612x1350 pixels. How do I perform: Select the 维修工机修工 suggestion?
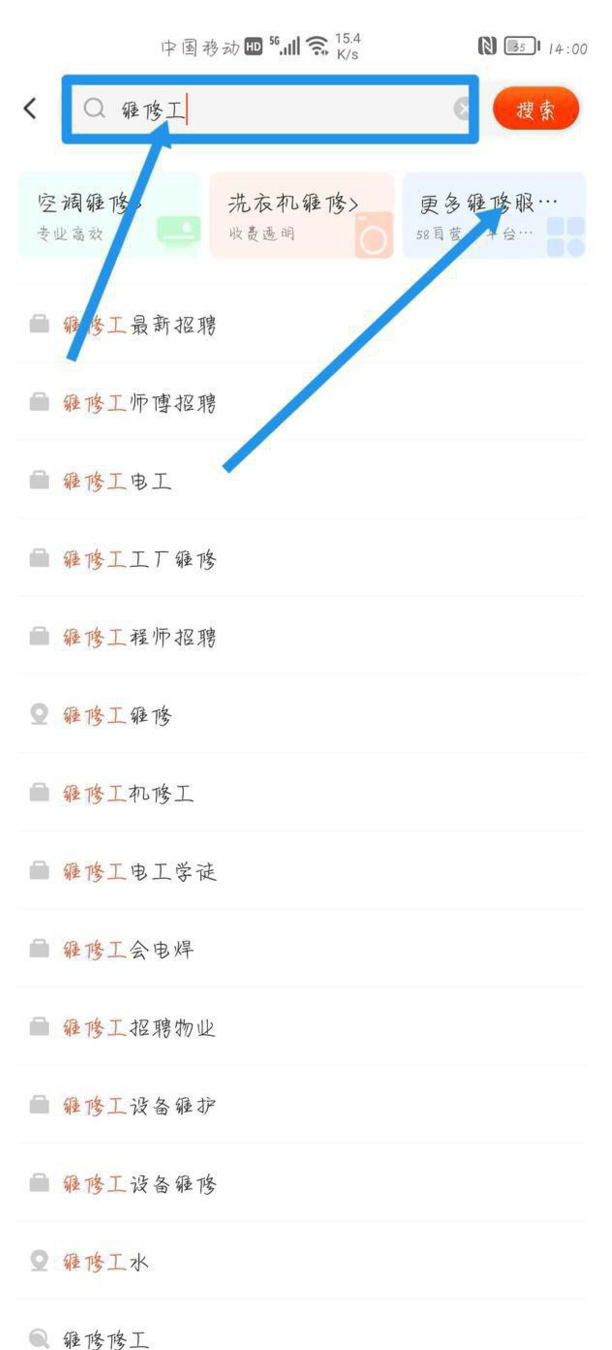(128, 793)
